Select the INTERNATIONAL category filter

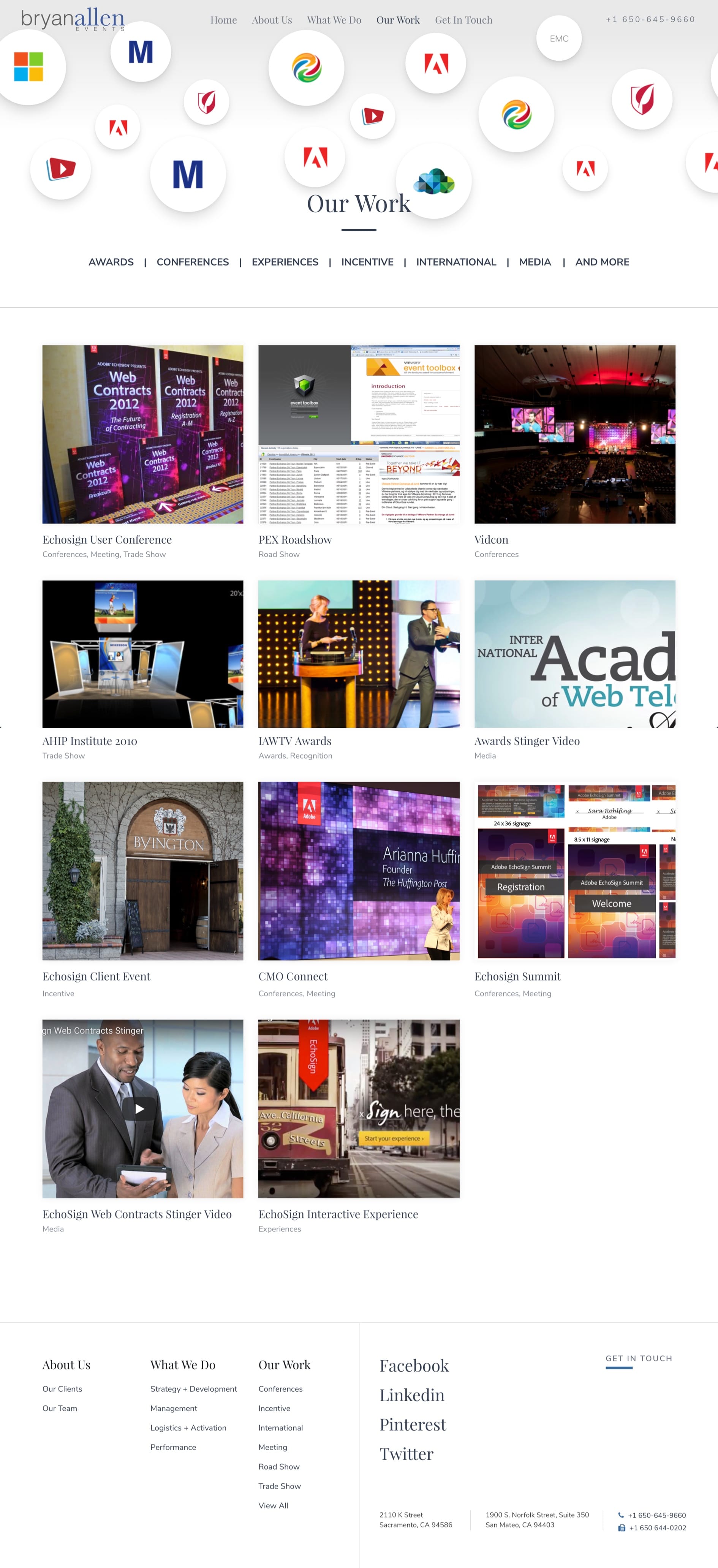[x=456, y=262]
